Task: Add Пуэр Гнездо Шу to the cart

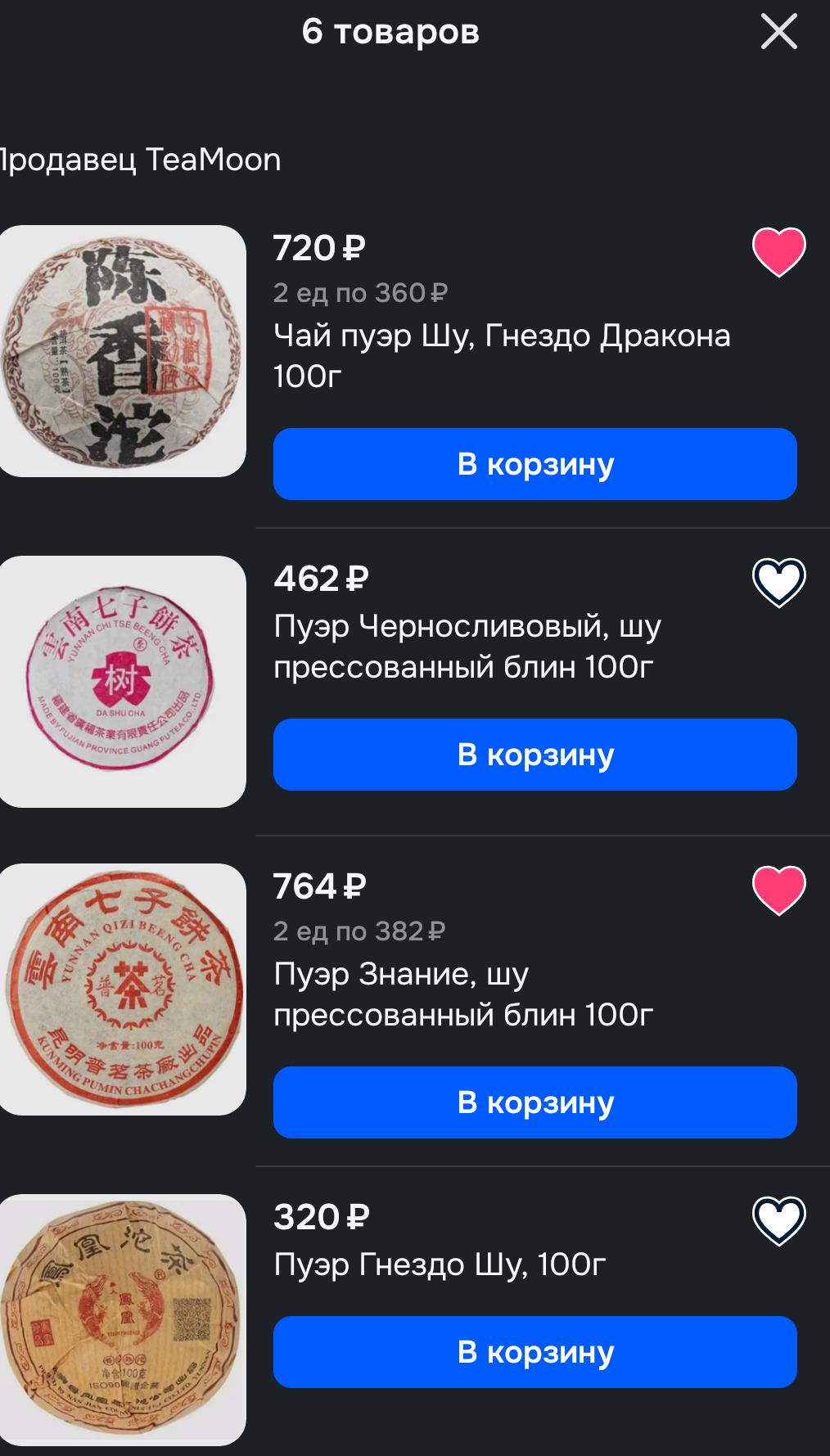Action: click(535, 1352)
